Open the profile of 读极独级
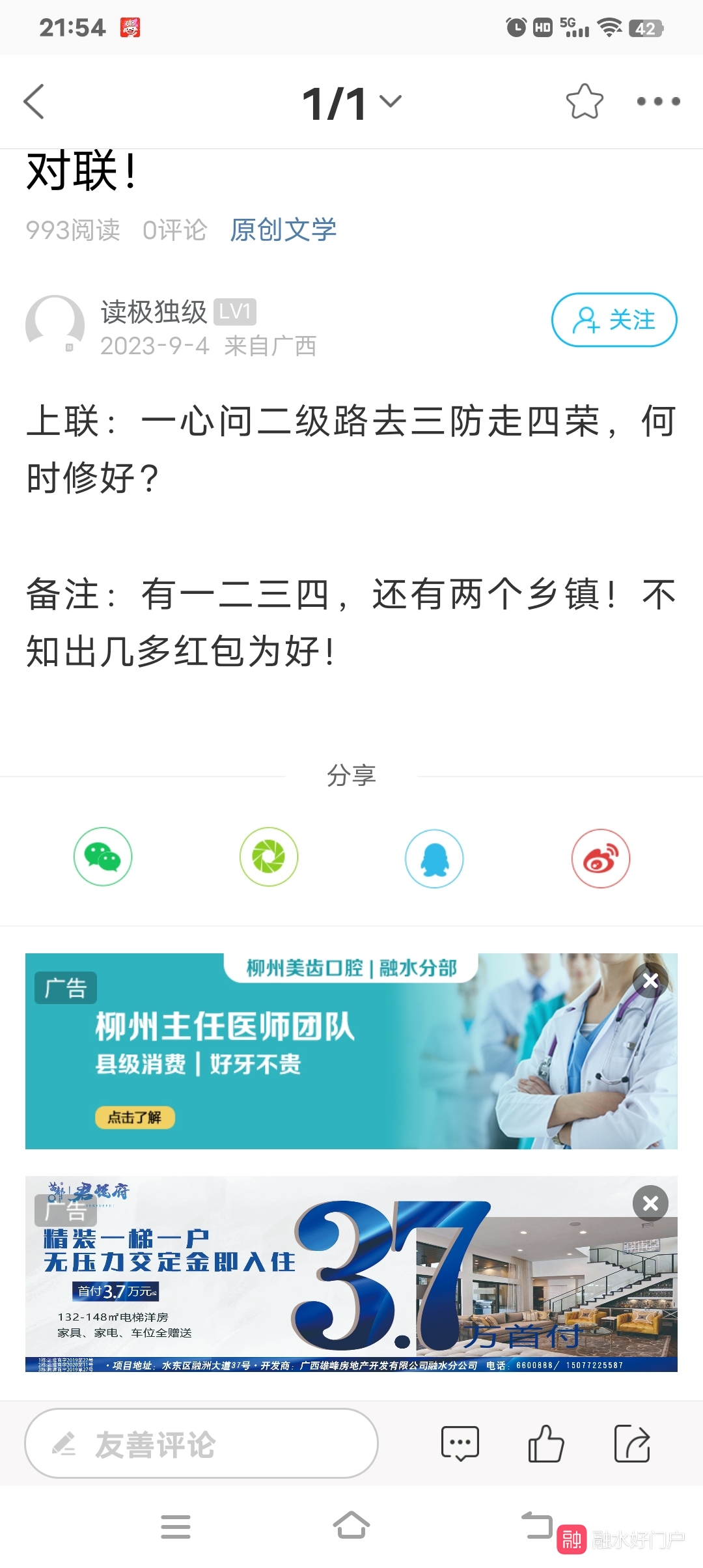The image size is (703, 1568). point(154,312)
